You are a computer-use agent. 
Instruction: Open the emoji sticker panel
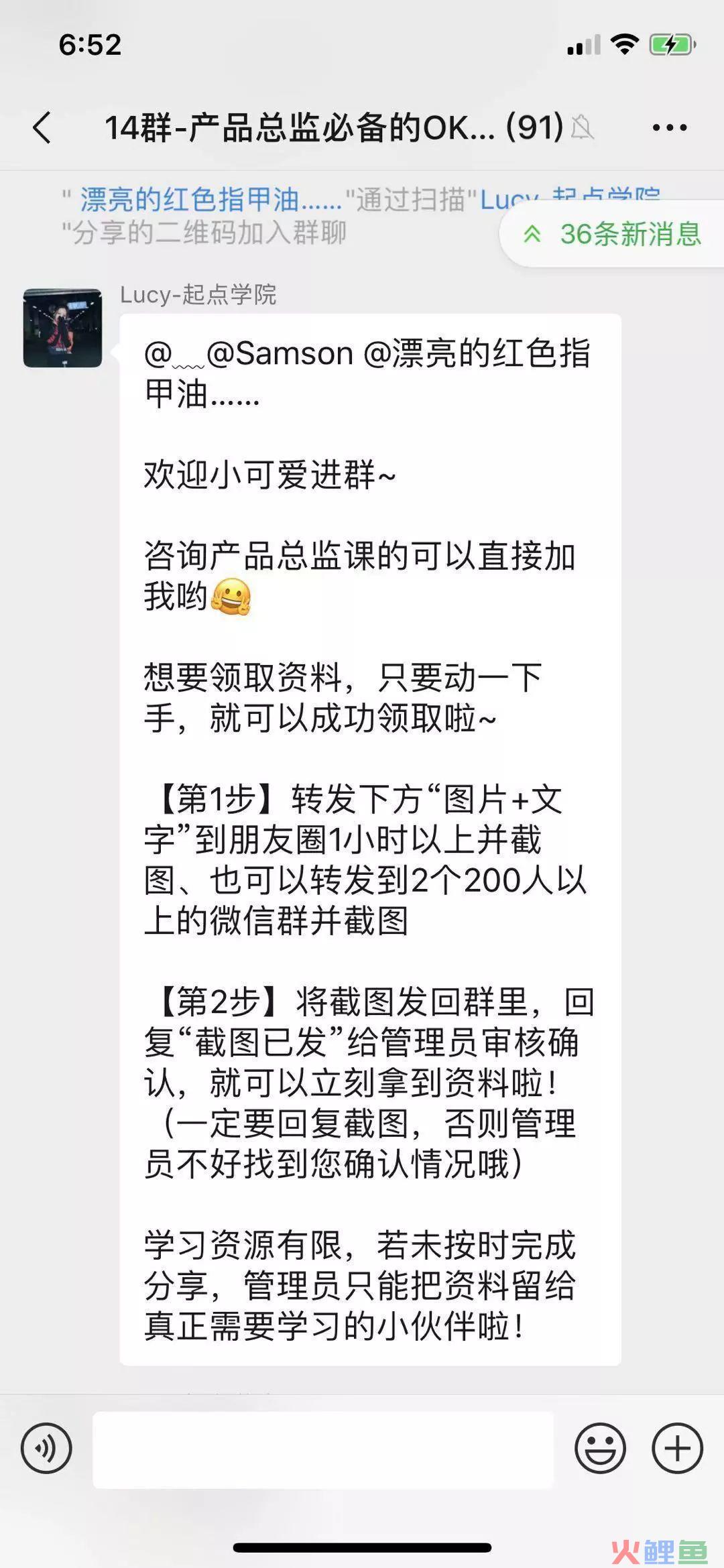600,1449
